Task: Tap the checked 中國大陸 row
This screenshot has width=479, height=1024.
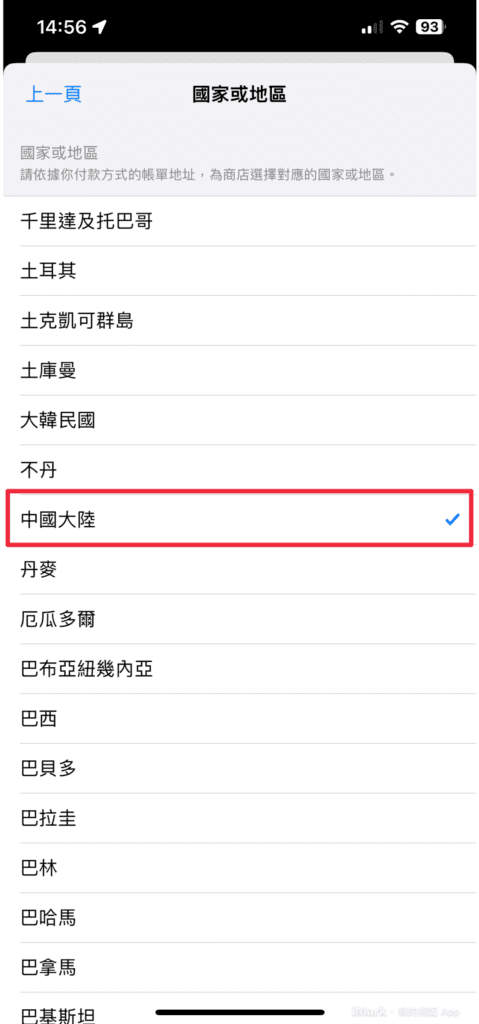Action: (x=239, y=520)
